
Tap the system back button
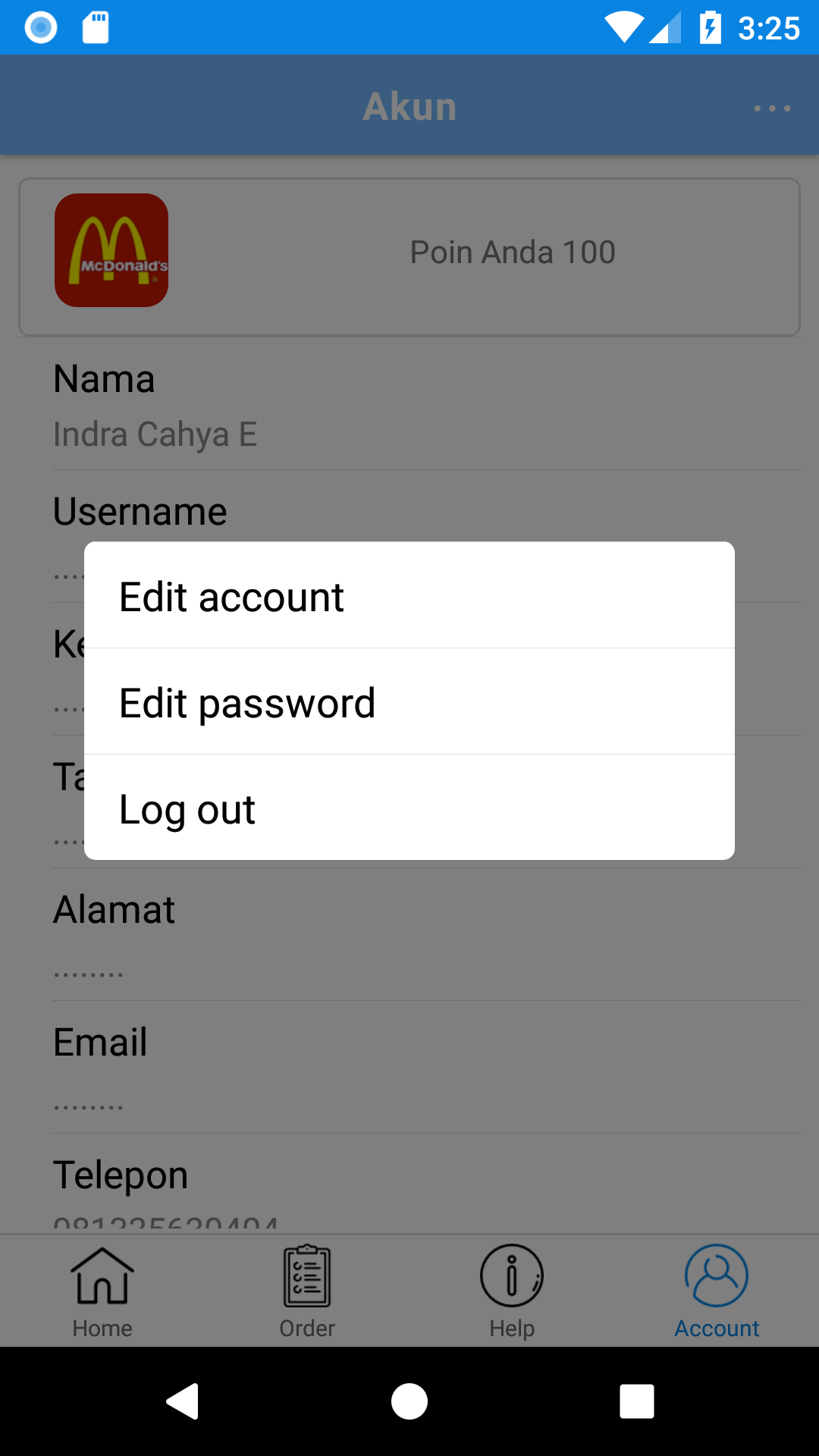point(183,1401)
